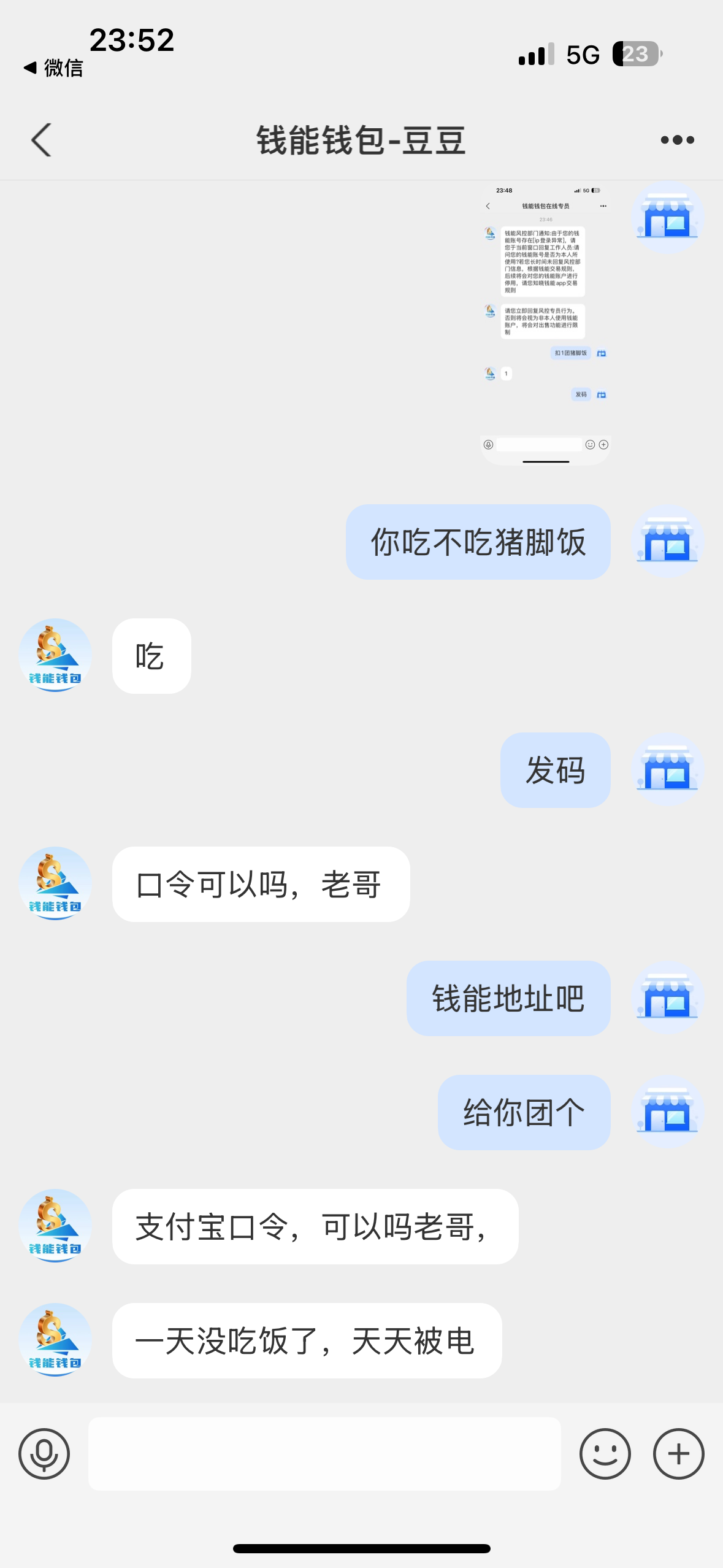Open my shop avatar beside 发码
Image resolution: width=723 pixels, height=1568 pixels.
667,769
